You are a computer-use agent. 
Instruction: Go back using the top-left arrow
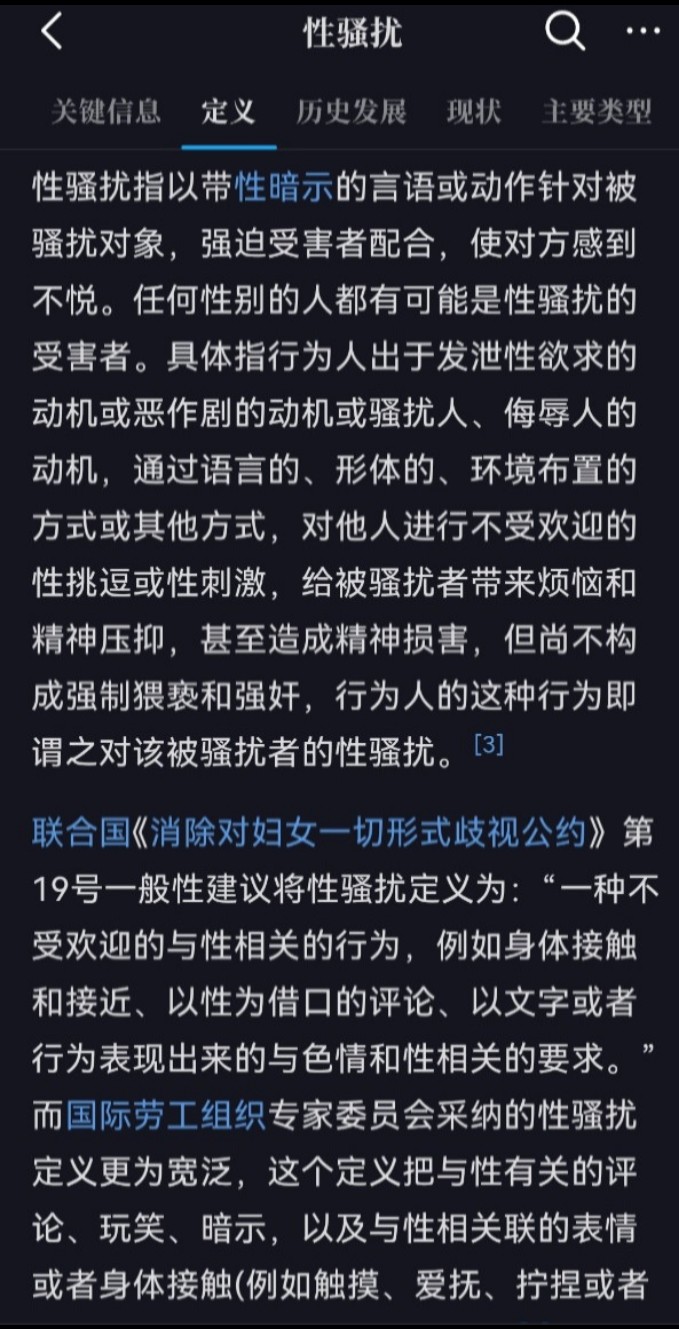tap(52, 31)
